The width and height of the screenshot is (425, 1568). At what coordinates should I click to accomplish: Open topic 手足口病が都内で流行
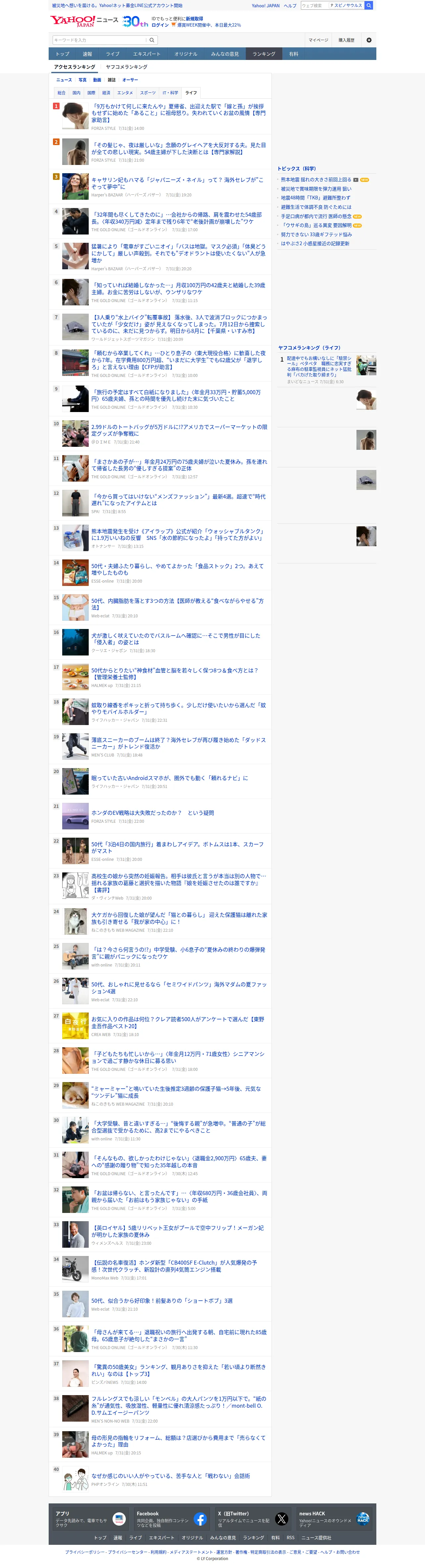[x=316, y=216]
